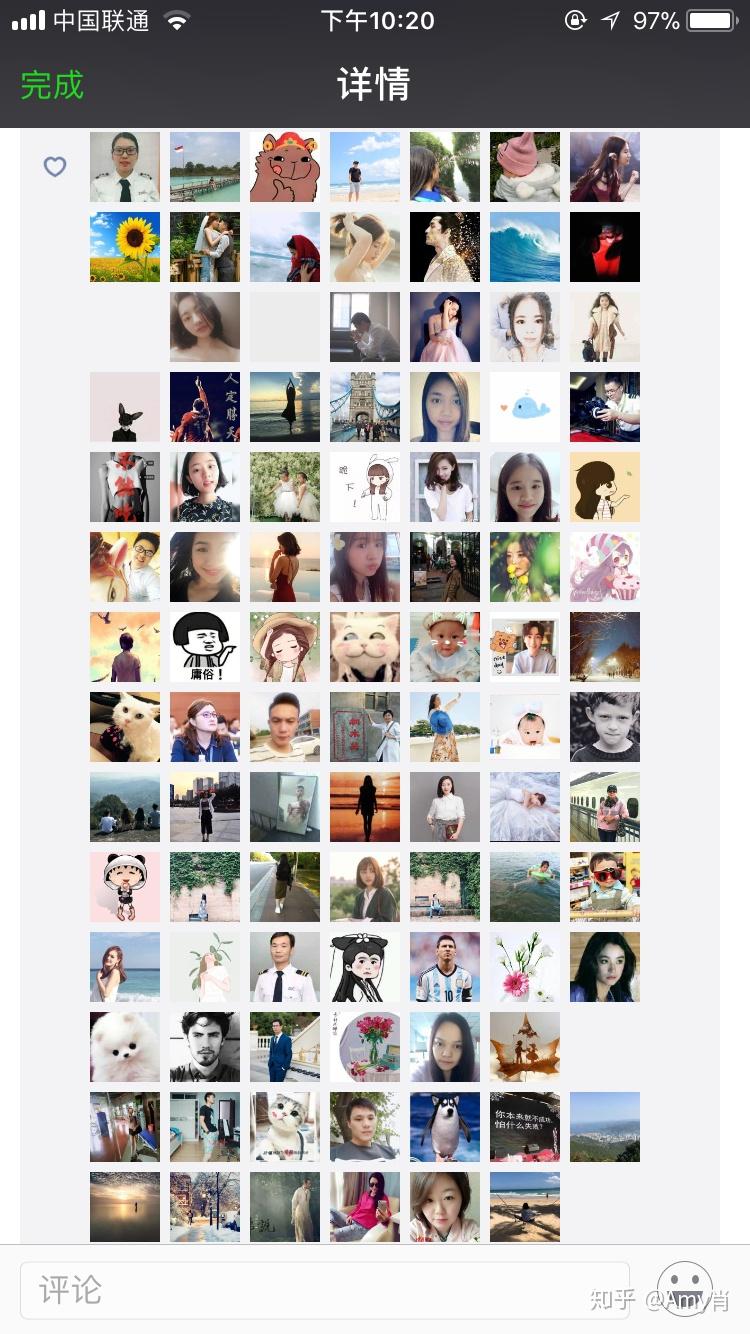Open the pink flower in vase avatar
The image size is (750, 1334).
tap(525, 967)
